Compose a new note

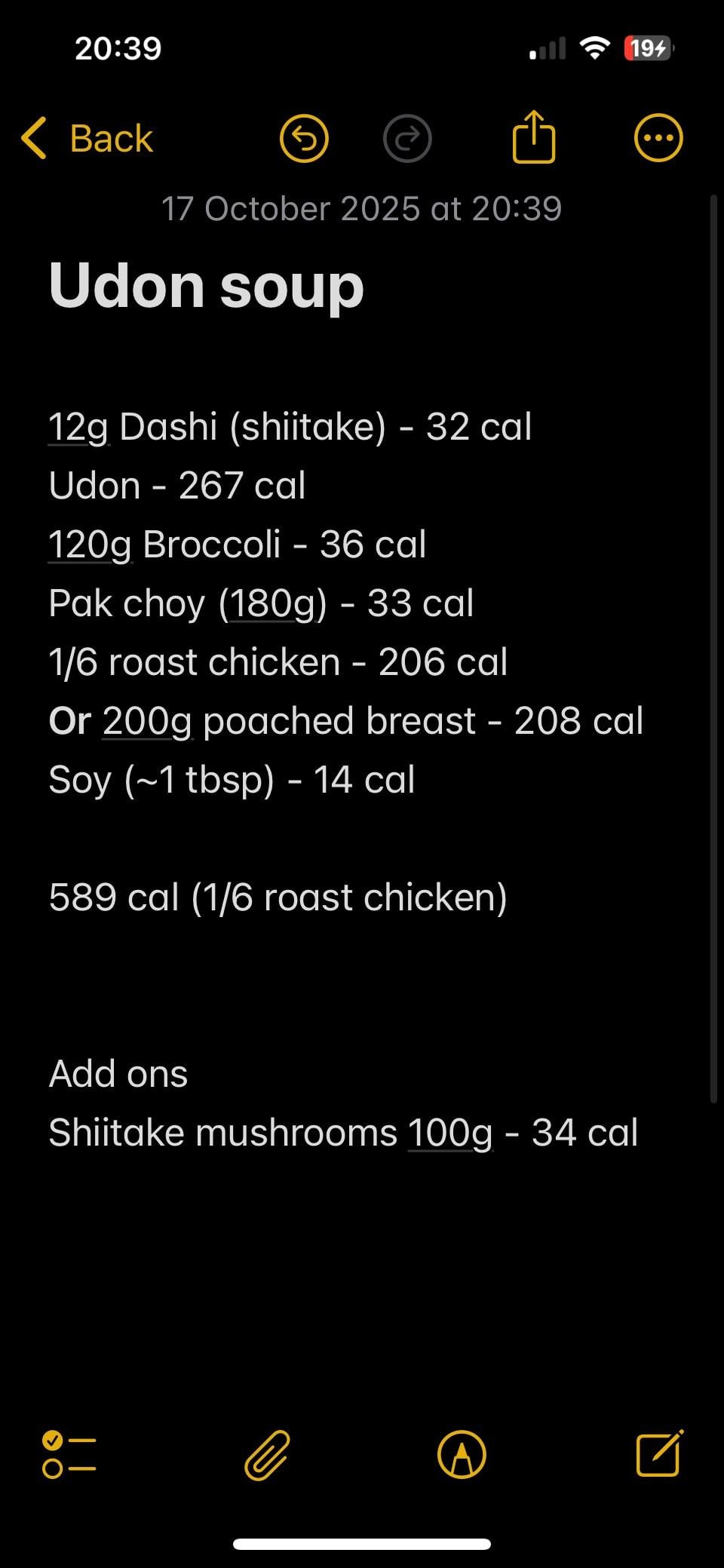coord(659,1453)
